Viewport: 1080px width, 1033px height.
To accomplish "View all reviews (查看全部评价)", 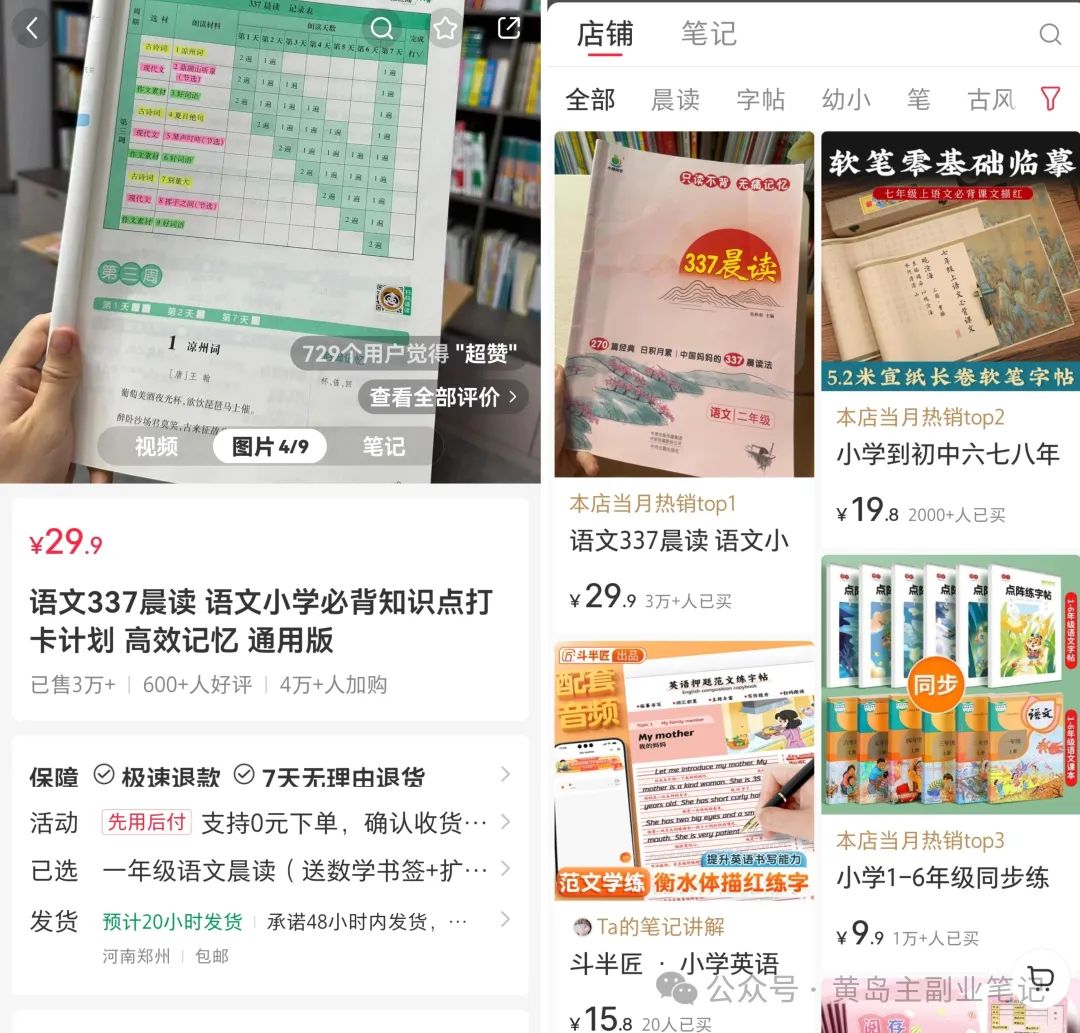I will click(443, 397).
